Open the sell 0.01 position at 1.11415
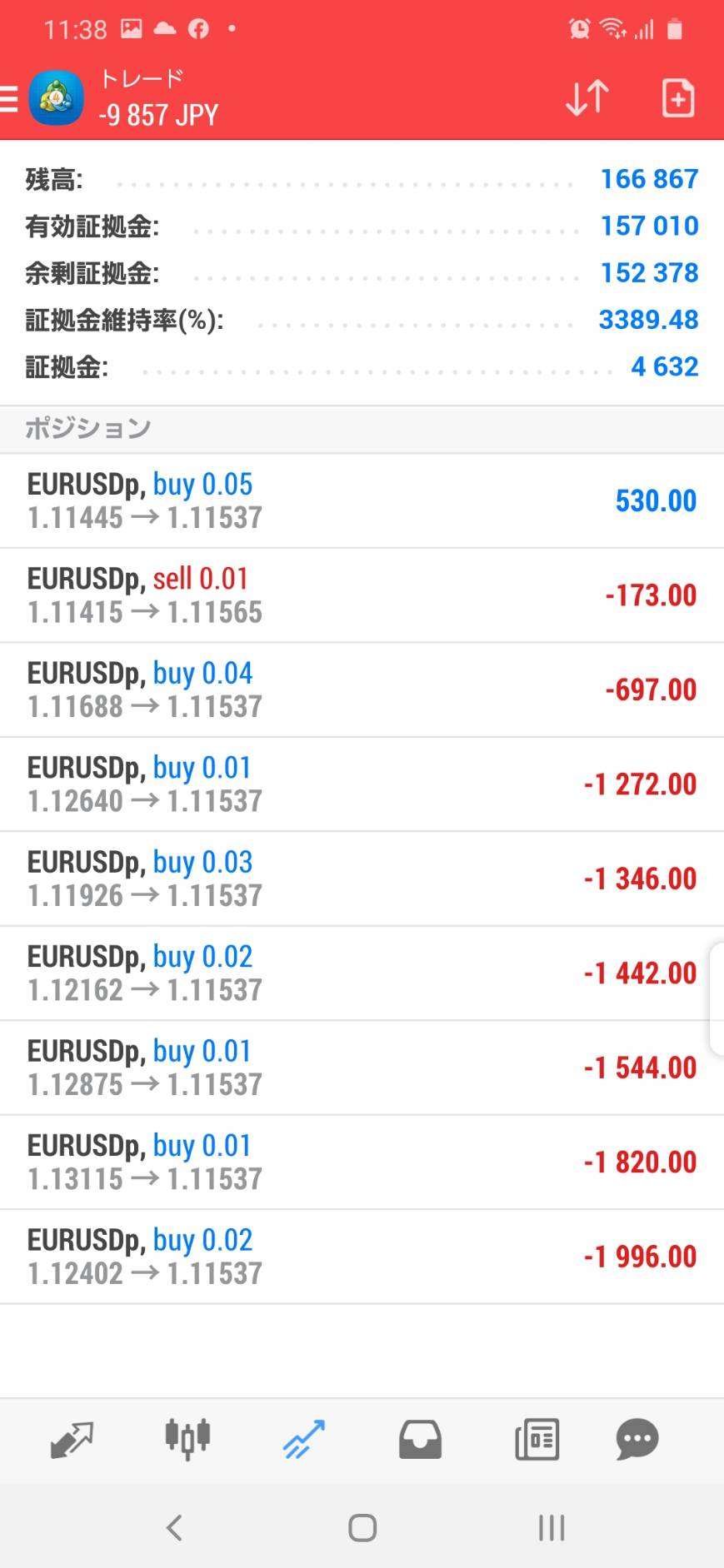The width and height of the screenshot is (724, 1568). click(362, 595)
